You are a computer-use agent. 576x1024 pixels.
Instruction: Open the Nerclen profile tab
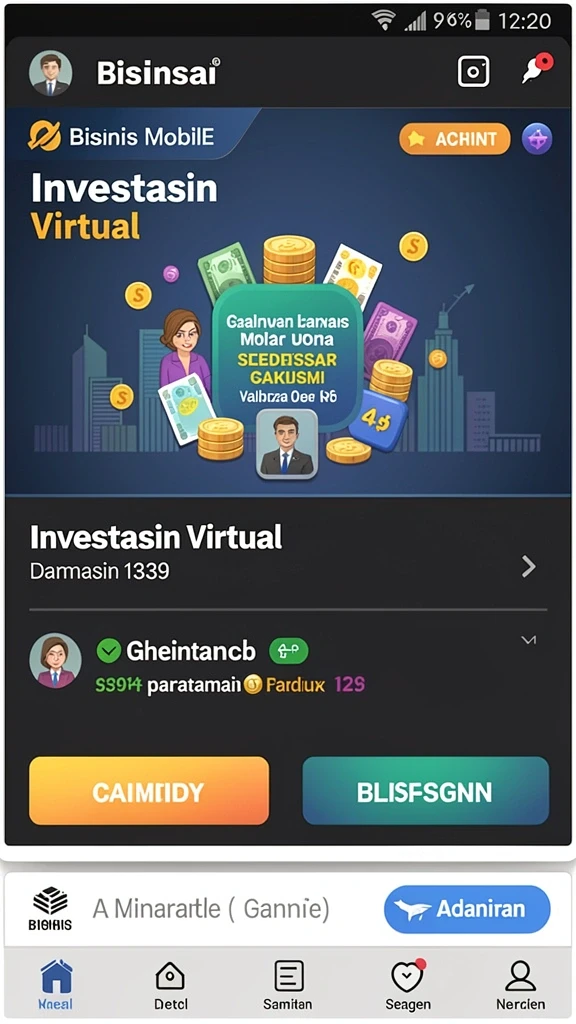click(x=520, y=985)
